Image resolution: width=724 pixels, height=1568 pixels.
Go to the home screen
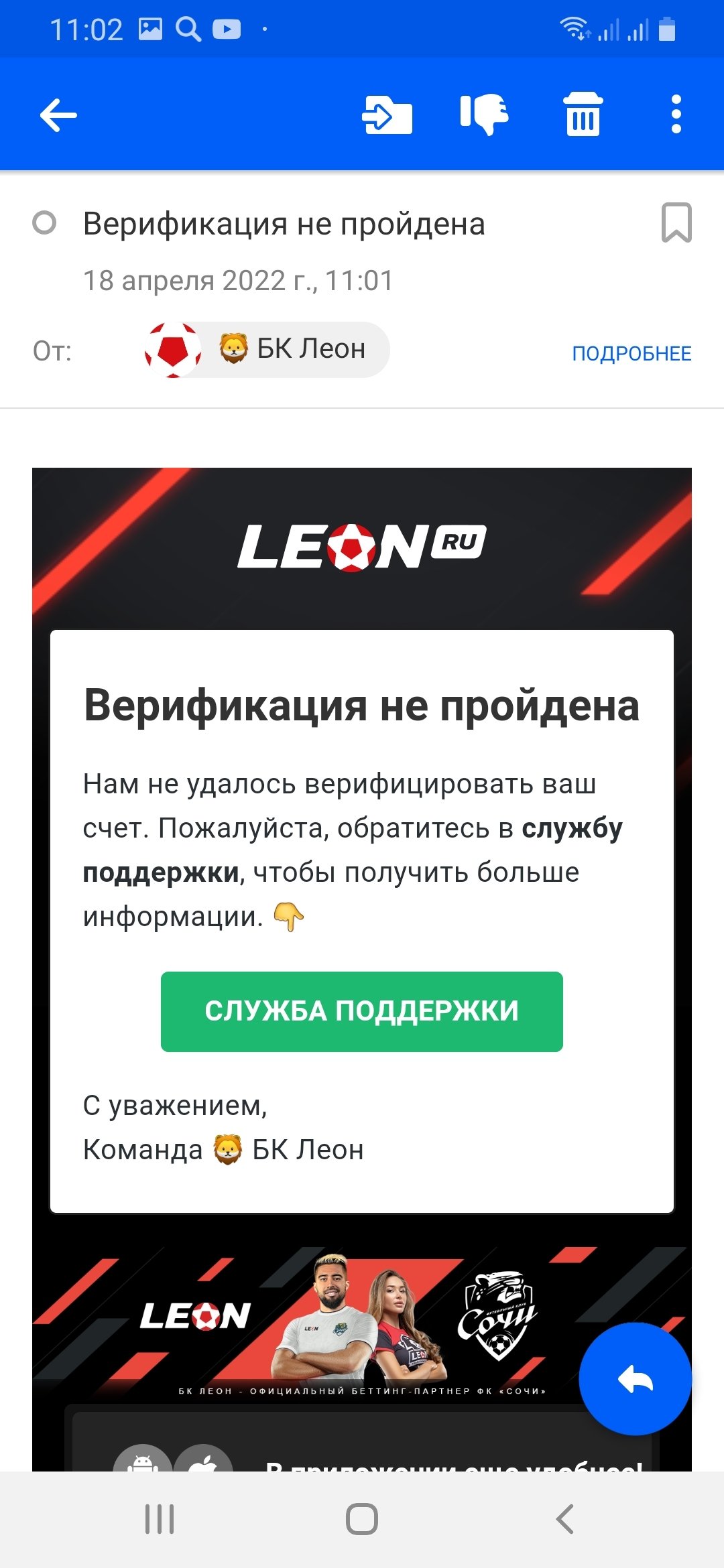tap(362, 1519)
